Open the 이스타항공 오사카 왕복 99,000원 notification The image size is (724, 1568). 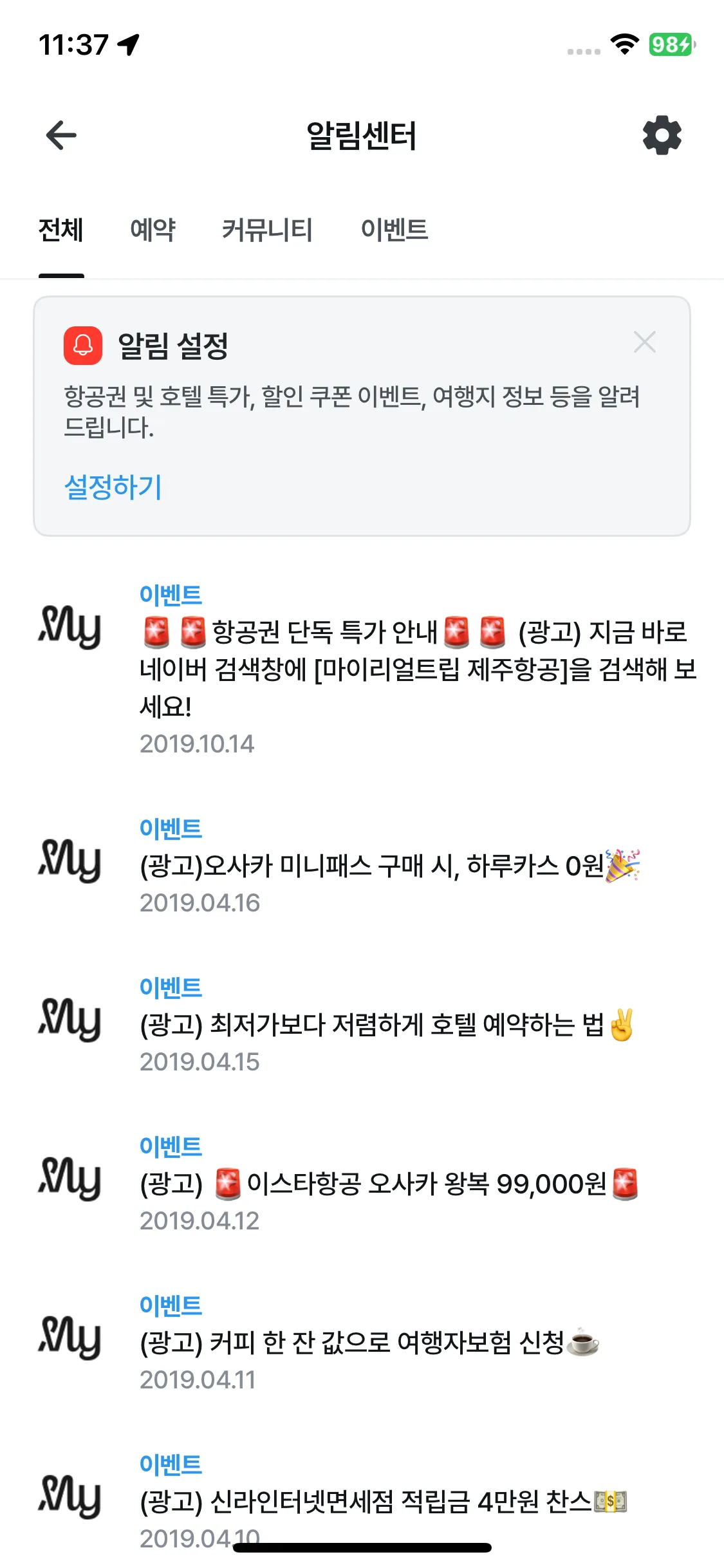(386, 1184)
